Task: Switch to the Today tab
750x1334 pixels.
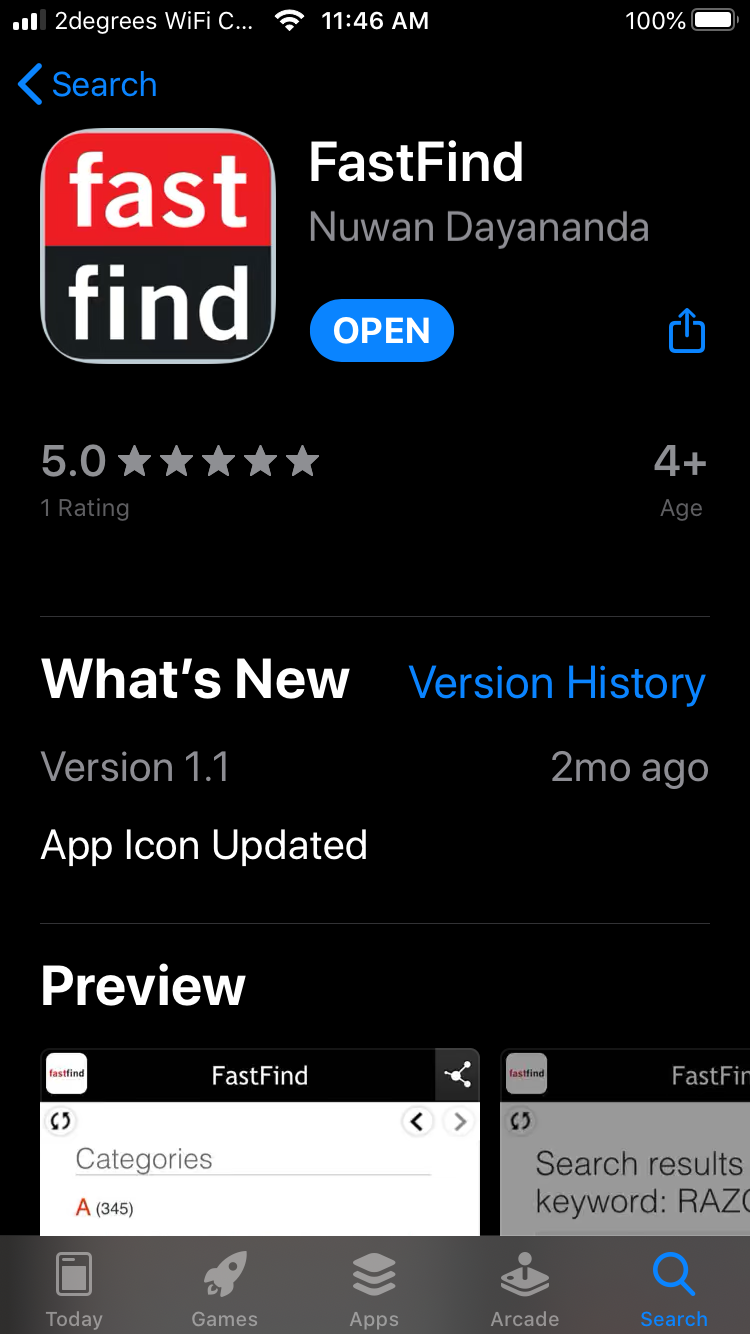Action: click(x=74, y=1289)
